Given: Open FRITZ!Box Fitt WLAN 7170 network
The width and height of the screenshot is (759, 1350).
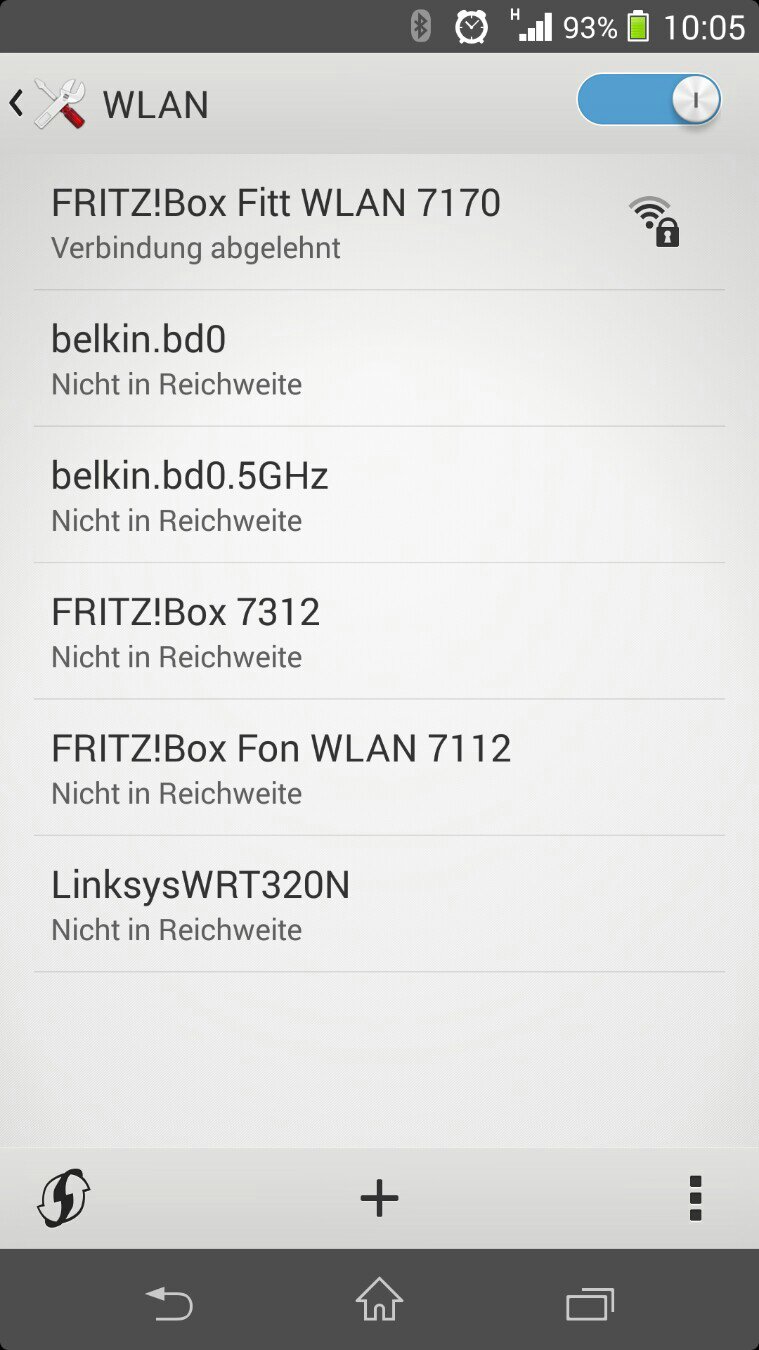Looking at the screenshot, I should click(x=379, y=222).
